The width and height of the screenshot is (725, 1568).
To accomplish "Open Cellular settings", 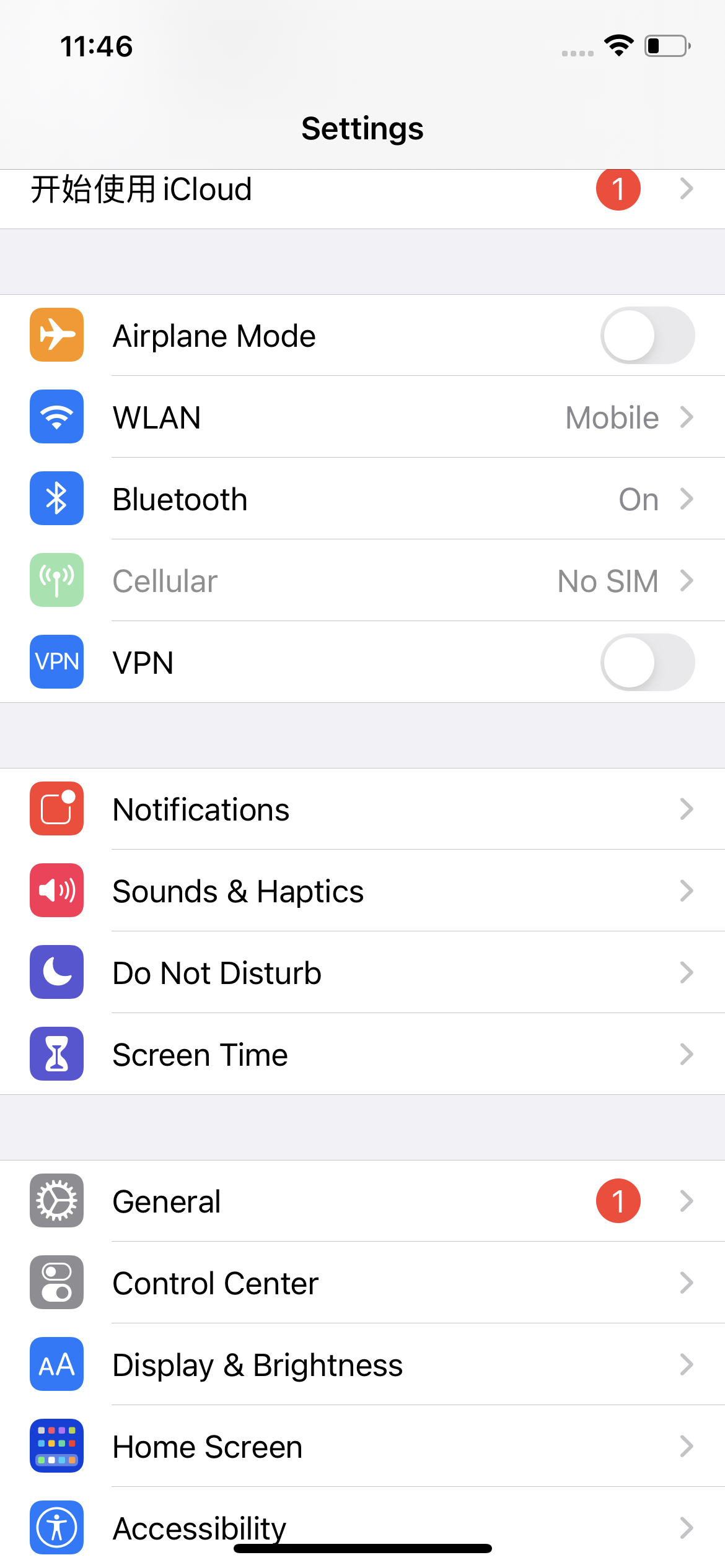I will pyautogui.click(x=362, y=580).
